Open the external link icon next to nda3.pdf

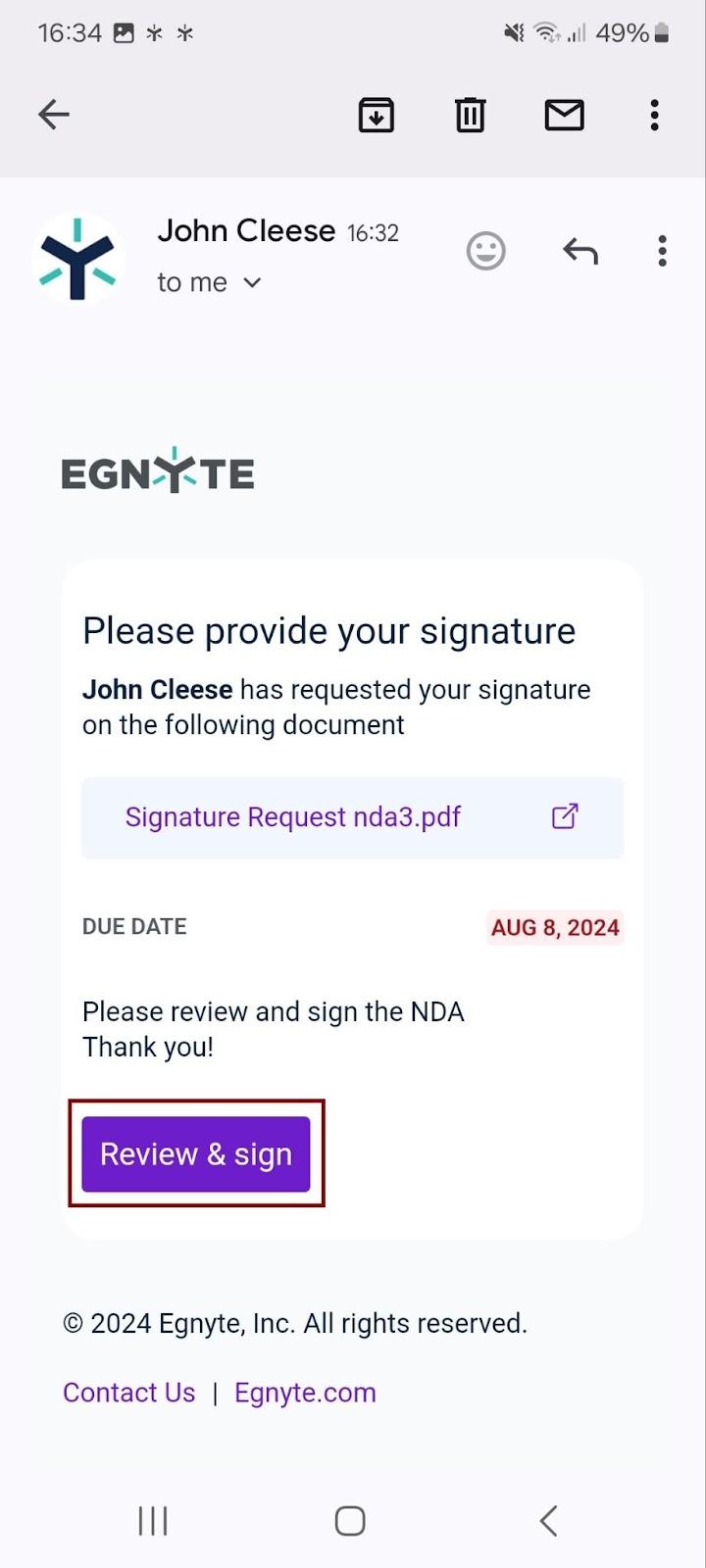coord(564,817)
